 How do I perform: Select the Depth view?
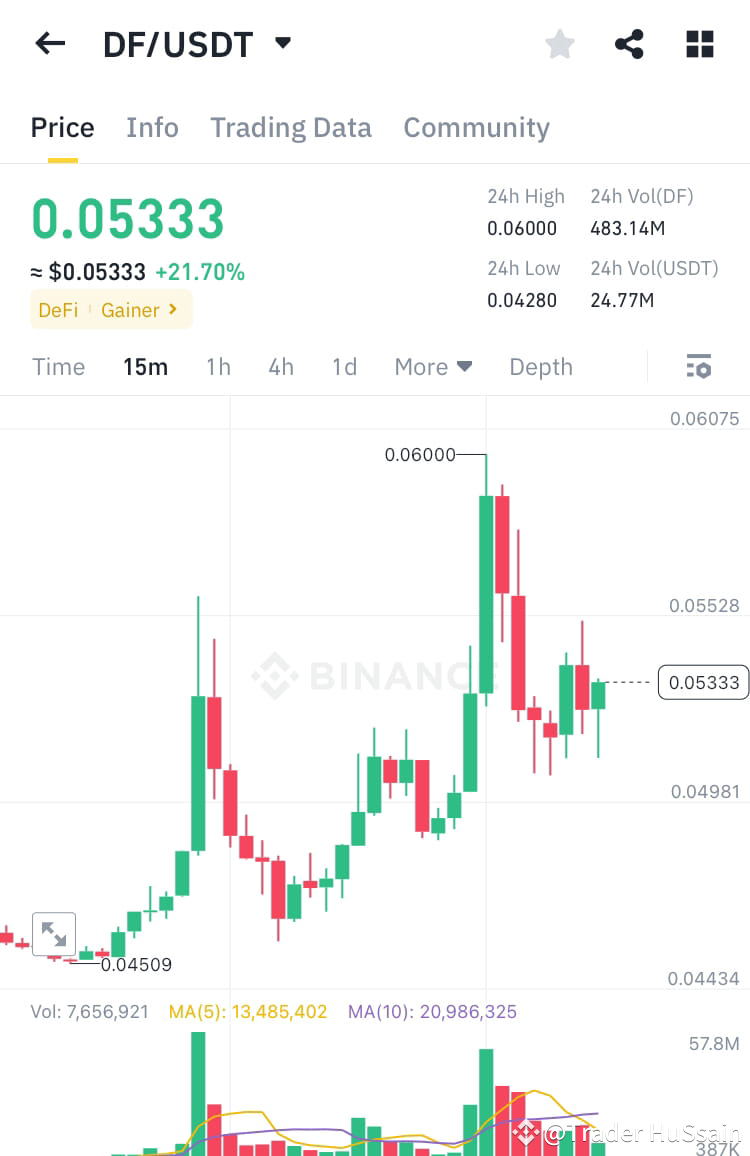(x=541, y=366)
